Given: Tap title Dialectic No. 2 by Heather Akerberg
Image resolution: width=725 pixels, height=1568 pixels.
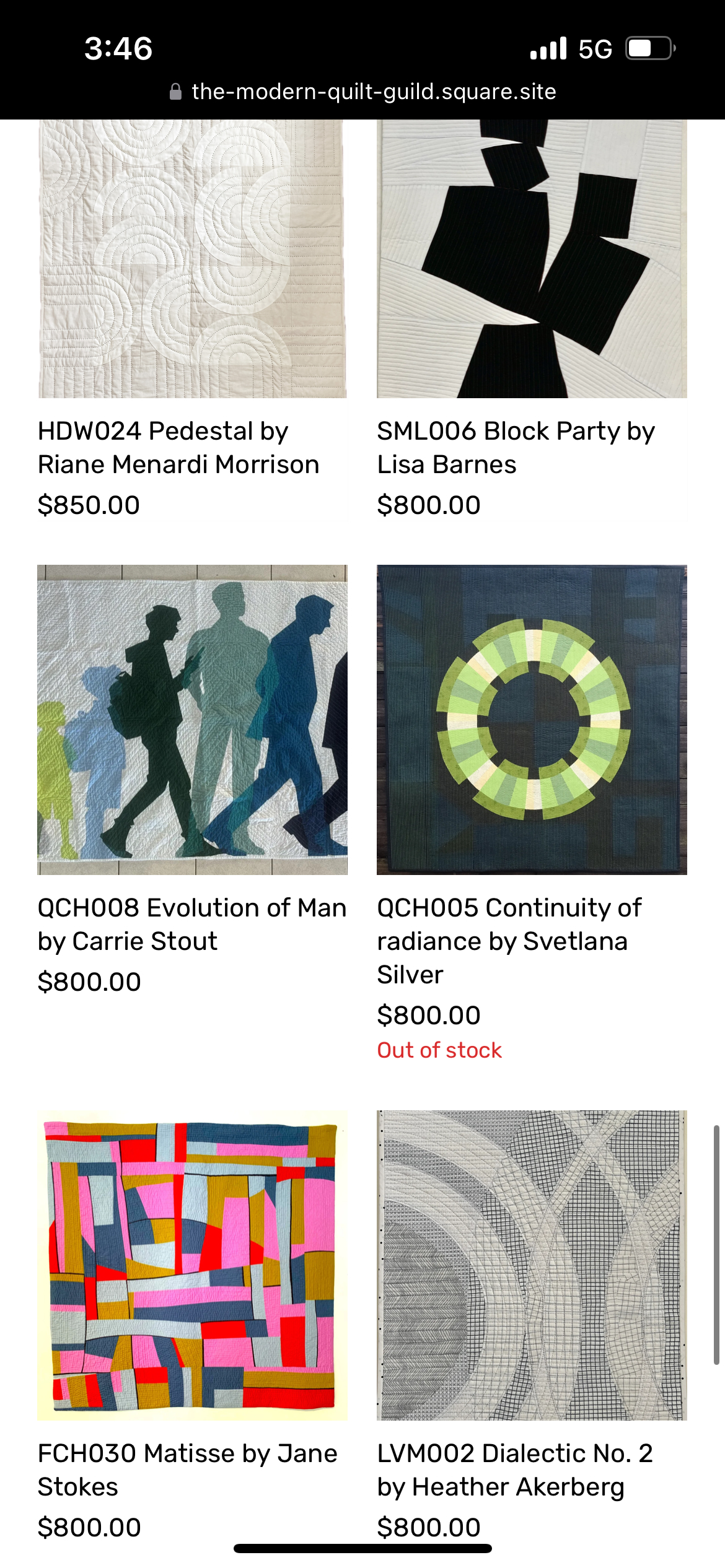Looking at the screenshot, I should click(x=514, y=1470).
